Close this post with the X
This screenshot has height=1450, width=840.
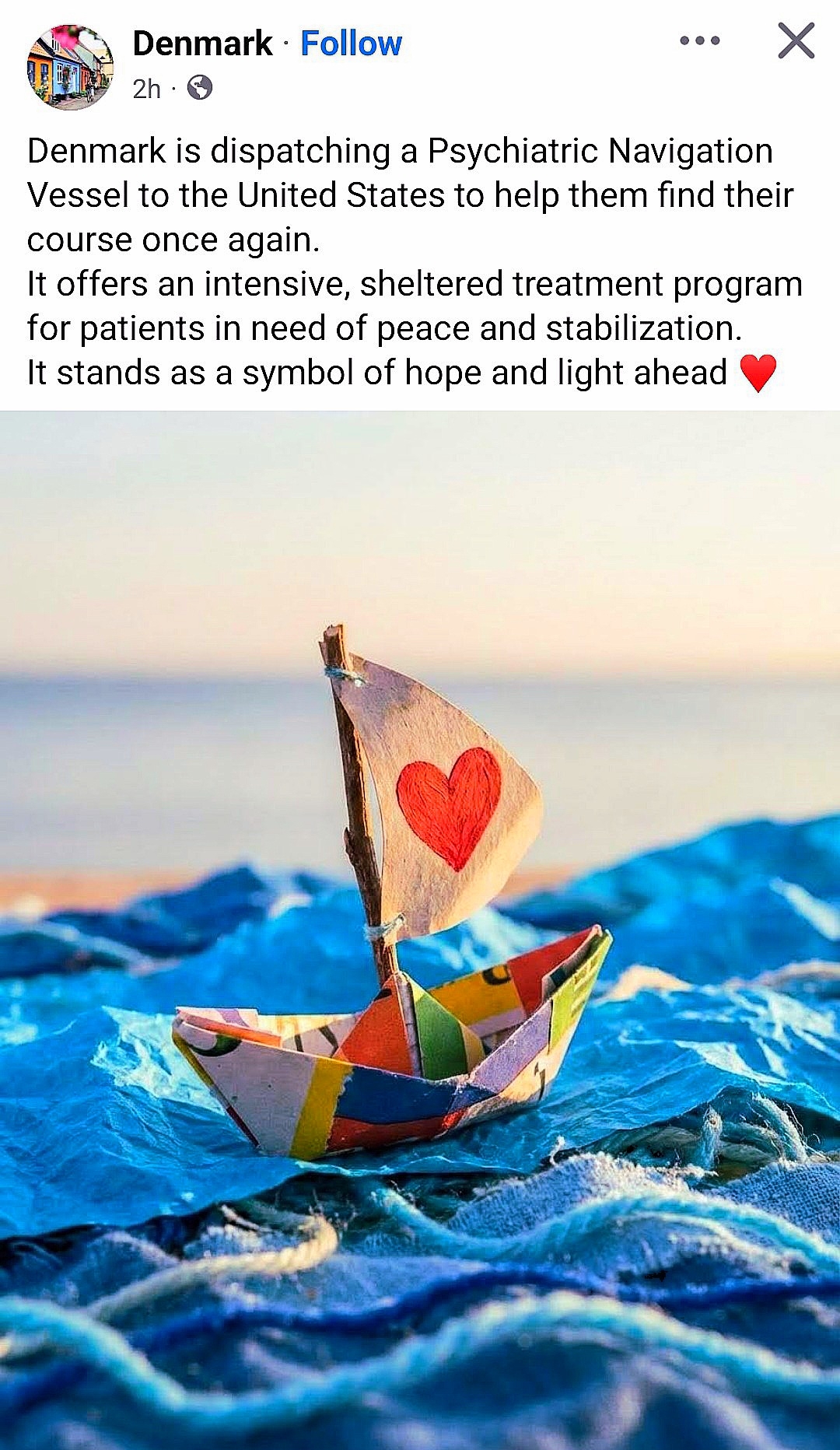tap(796, 40)
